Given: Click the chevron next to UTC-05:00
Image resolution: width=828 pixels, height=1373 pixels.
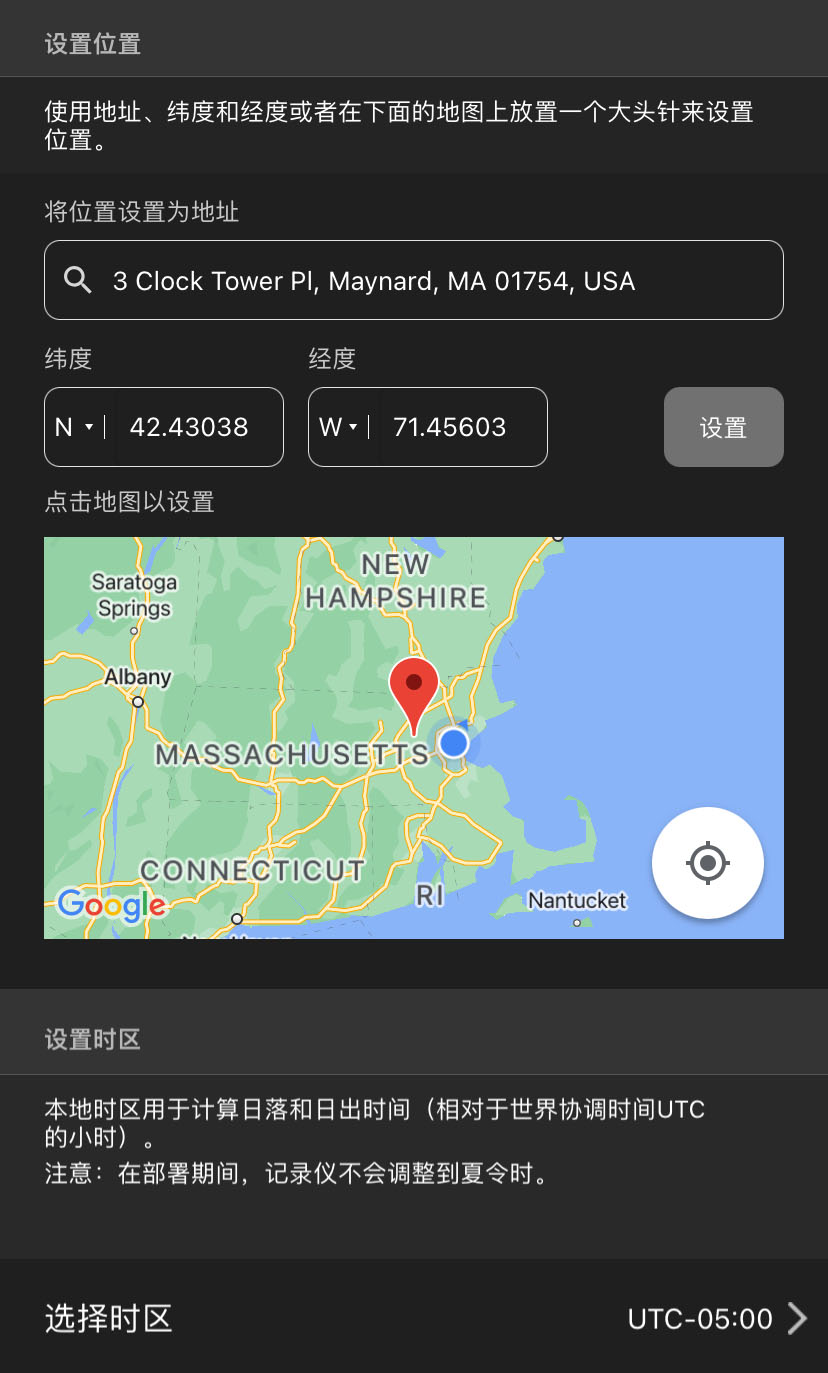Looking at the screenshot, I should [x=797, y=1318].
